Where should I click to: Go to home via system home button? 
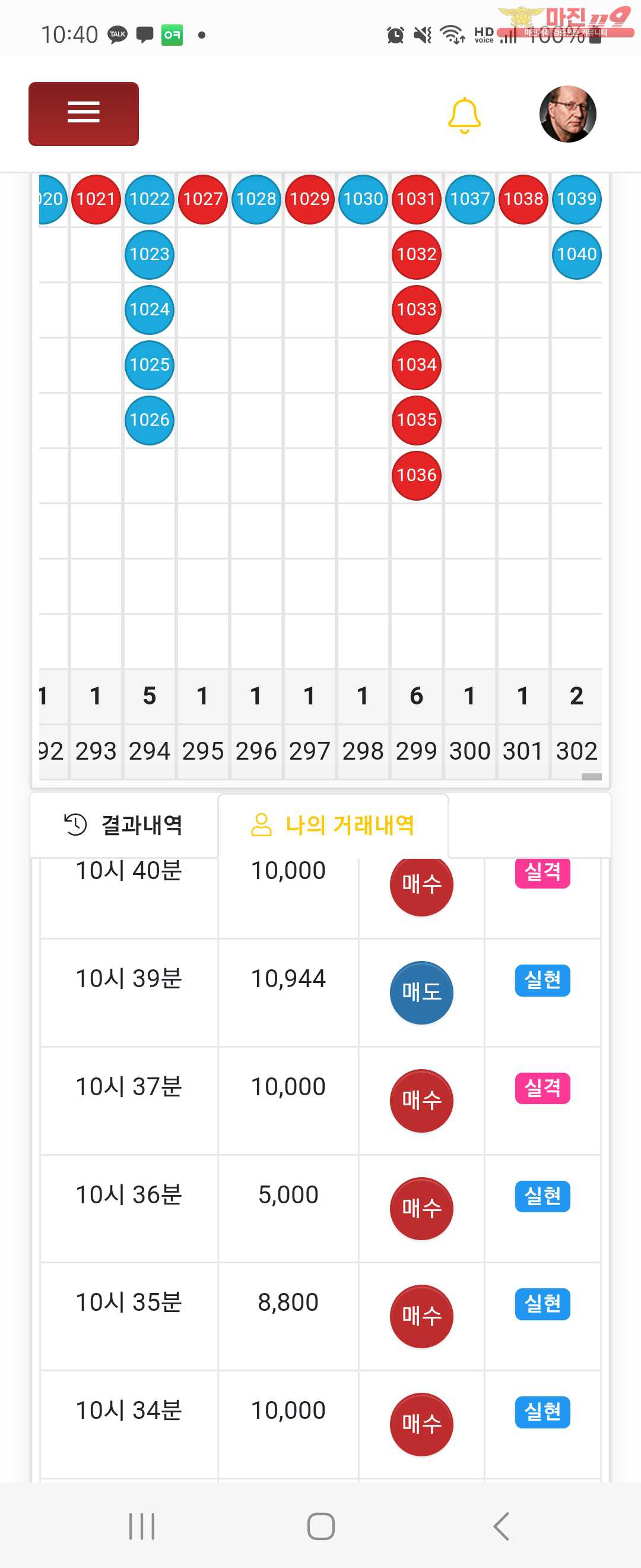pos(320,1526)
